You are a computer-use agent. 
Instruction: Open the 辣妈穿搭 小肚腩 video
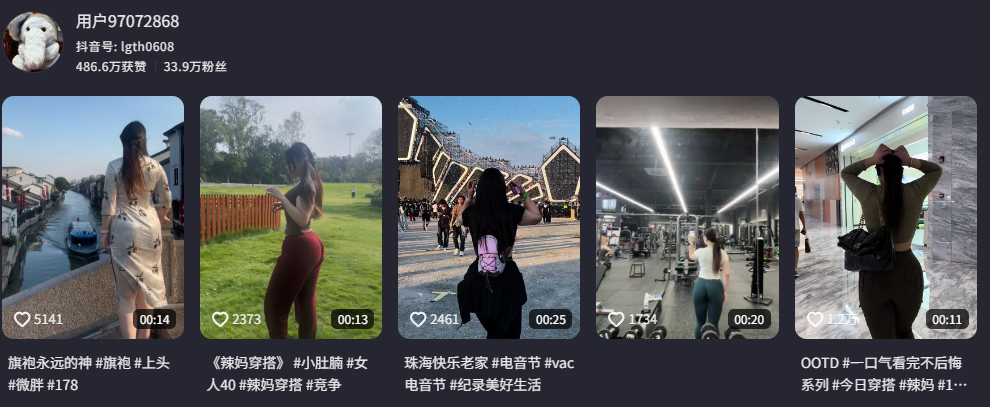(290, 216)
